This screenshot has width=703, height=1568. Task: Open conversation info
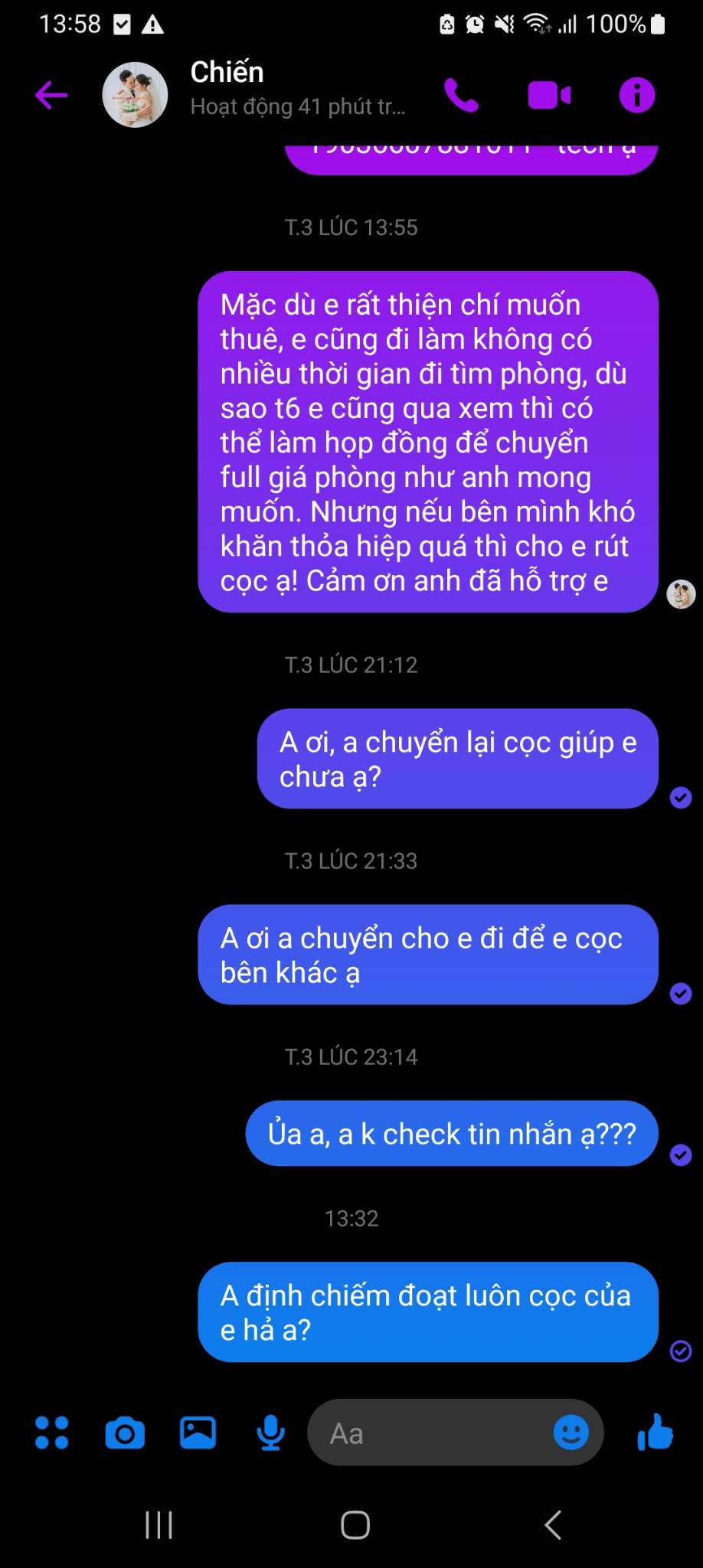637,96
